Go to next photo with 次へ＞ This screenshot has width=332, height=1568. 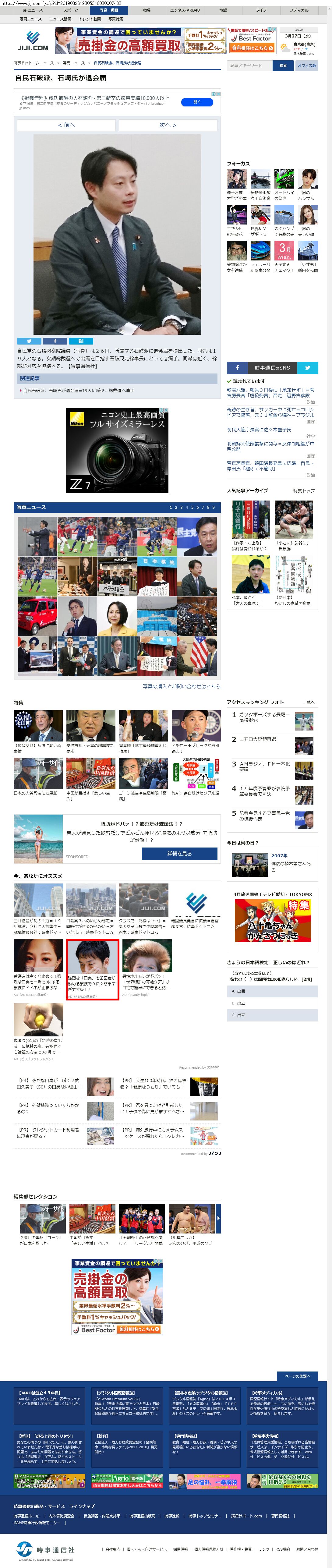click(x=168, y=125)
